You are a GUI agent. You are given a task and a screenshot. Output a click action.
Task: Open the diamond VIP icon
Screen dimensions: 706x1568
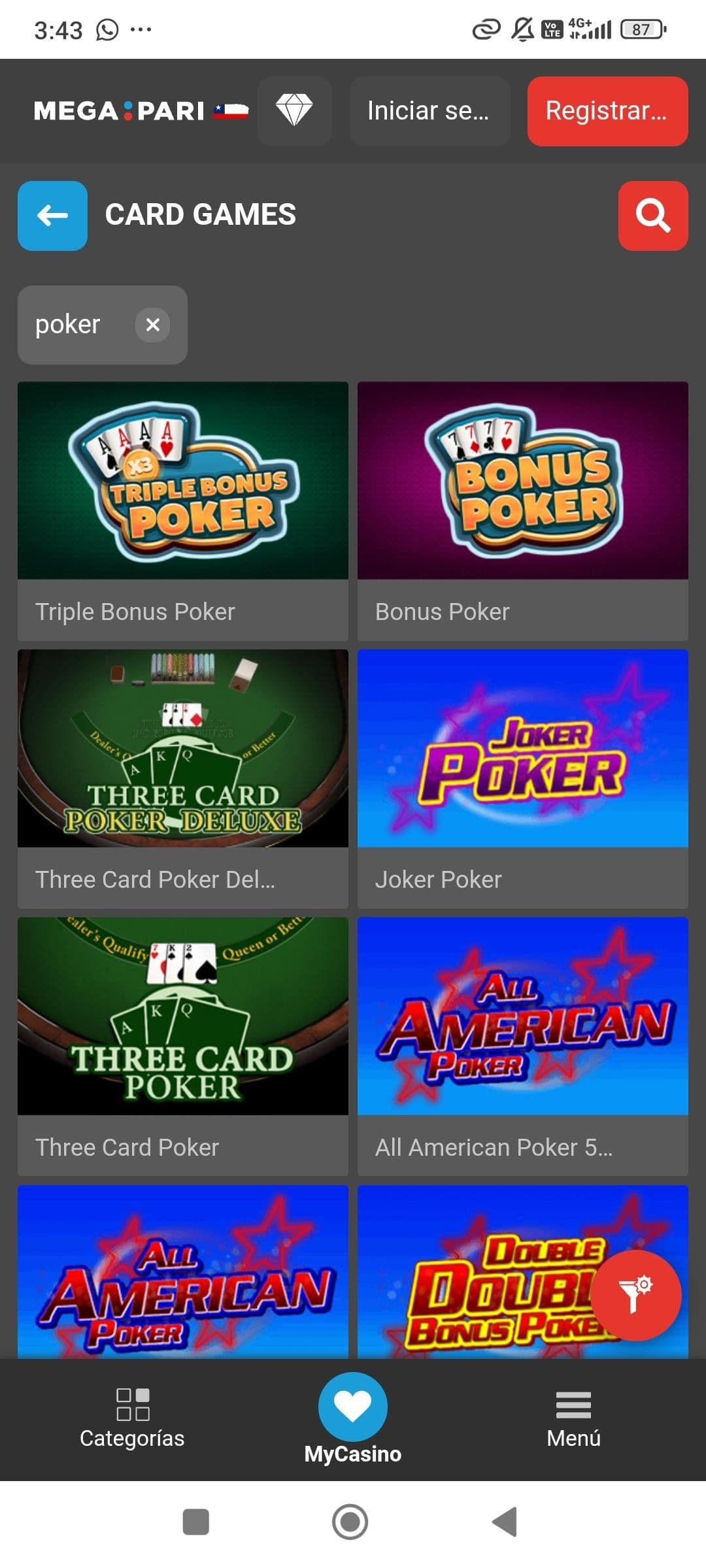(x=294, y=110)
